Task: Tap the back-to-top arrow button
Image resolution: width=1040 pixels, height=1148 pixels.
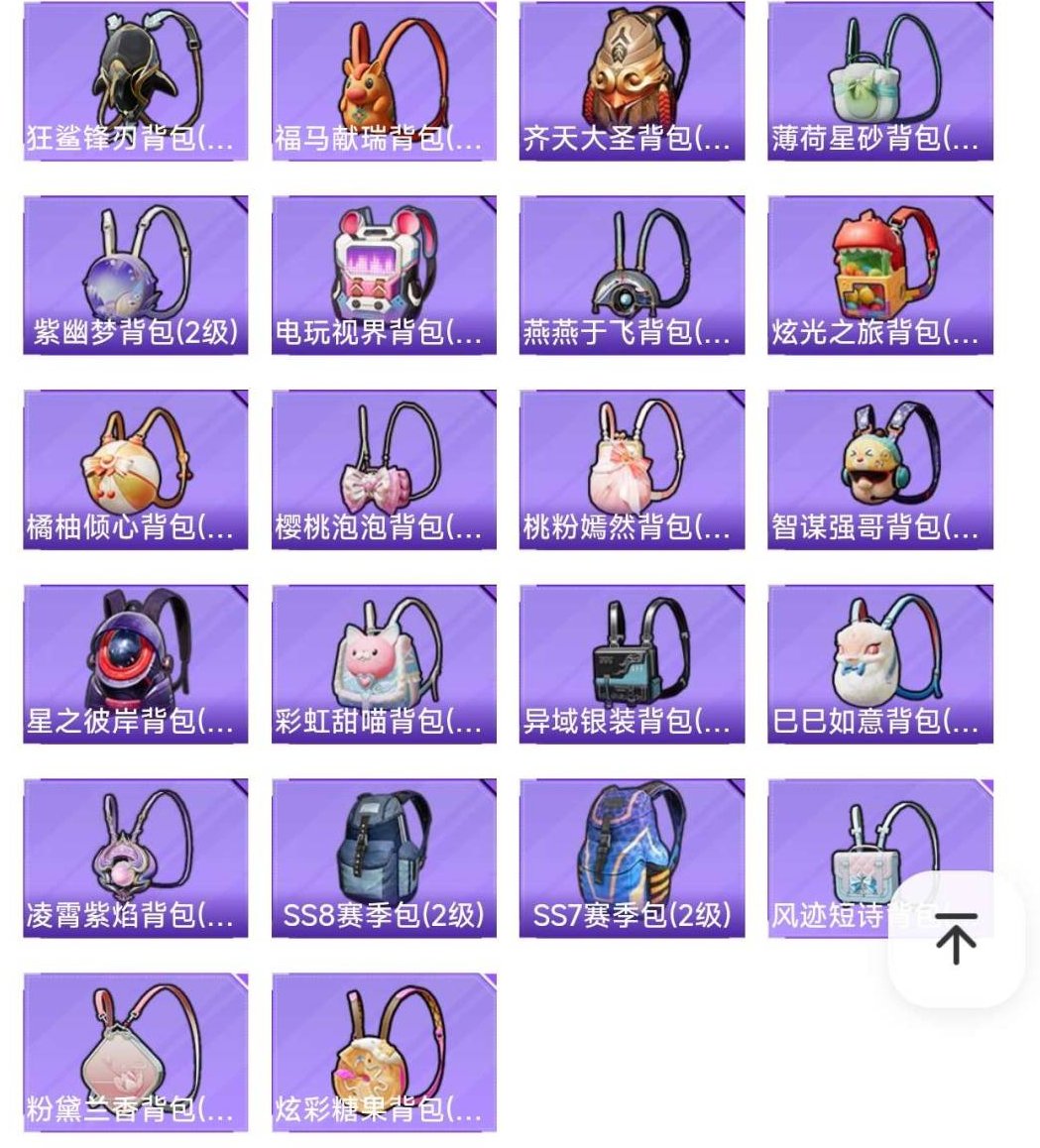Action: 956,938
